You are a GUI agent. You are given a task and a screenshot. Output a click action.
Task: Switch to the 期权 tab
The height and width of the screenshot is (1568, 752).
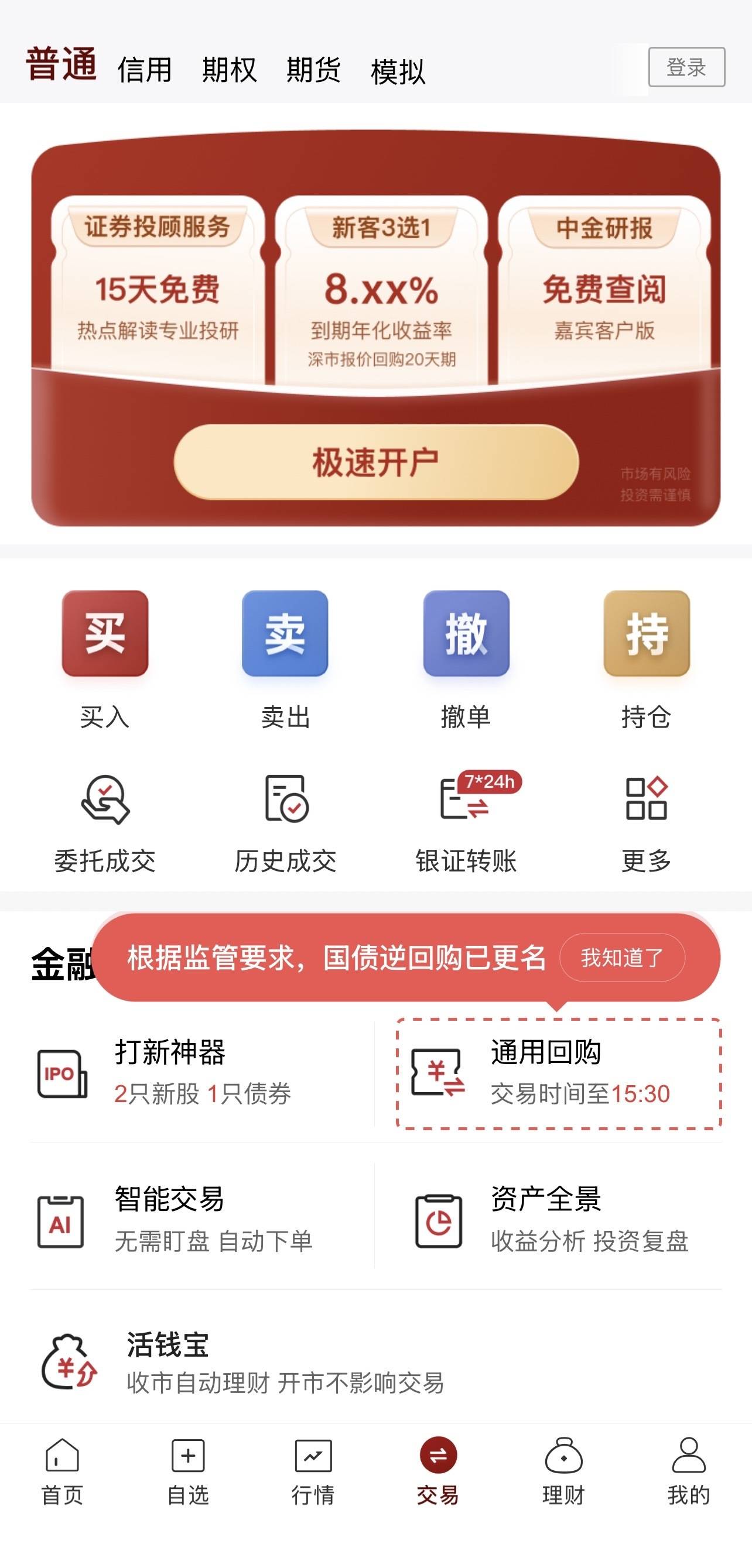pyautogui.click(x=229, y=70)
